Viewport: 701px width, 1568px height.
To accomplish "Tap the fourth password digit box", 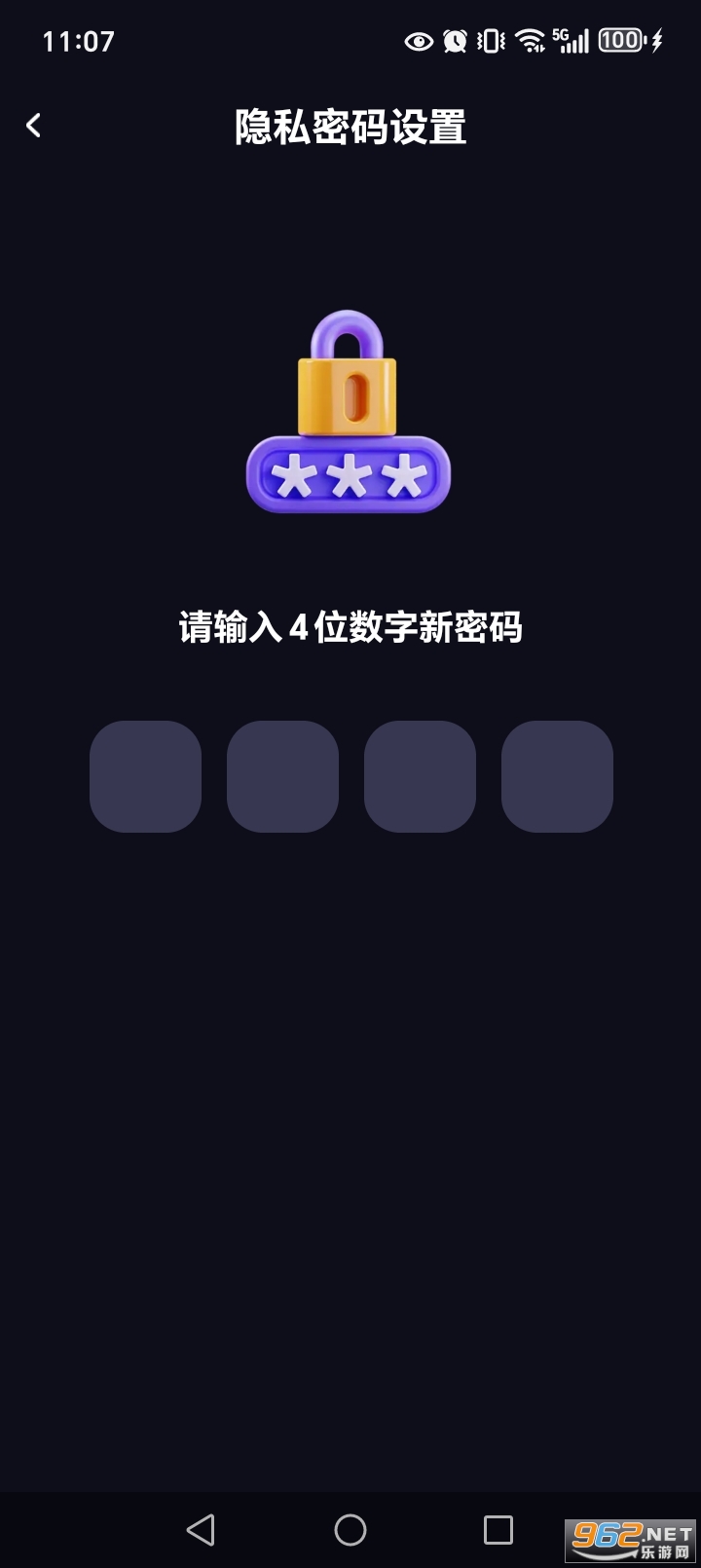I will [x=556, y=775].
